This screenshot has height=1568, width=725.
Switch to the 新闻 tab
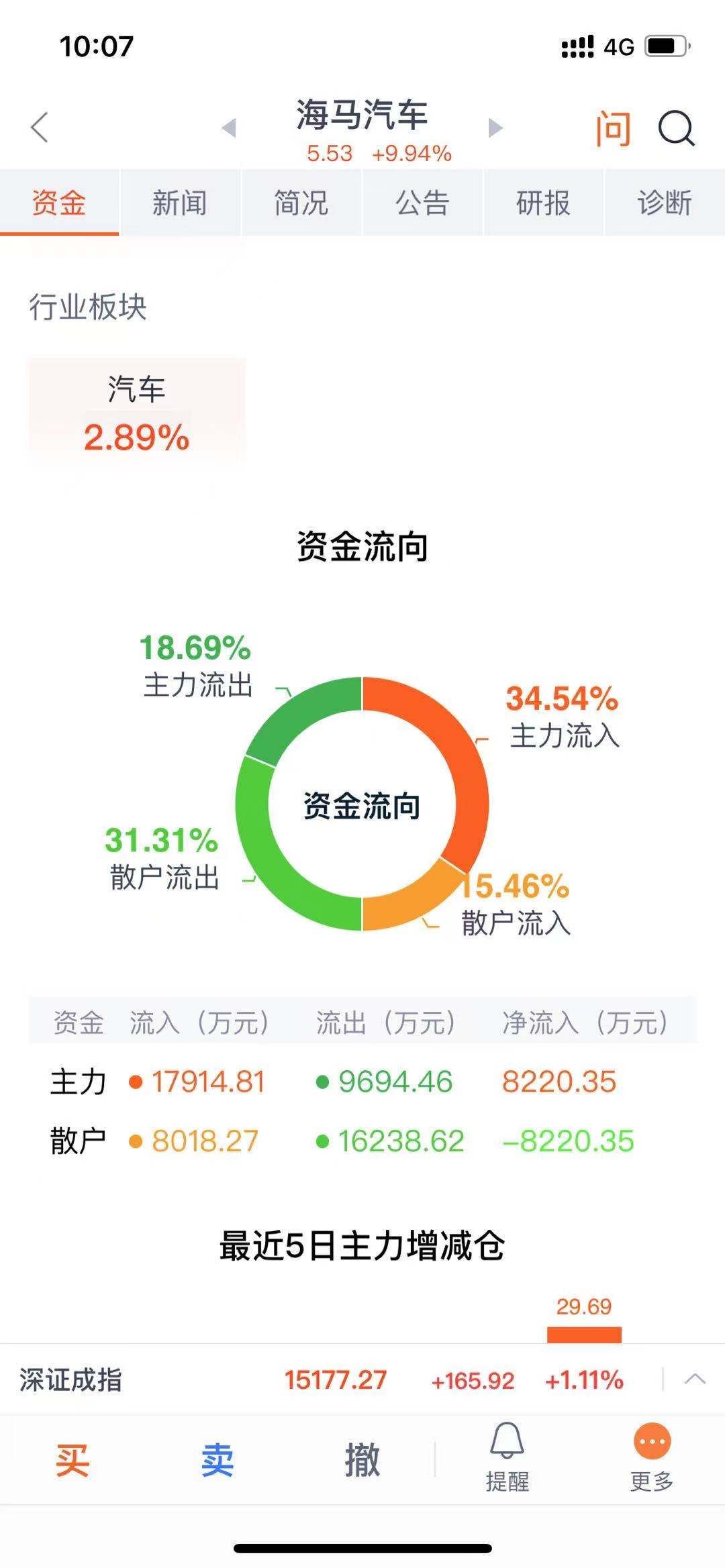(x=180, y=203)
